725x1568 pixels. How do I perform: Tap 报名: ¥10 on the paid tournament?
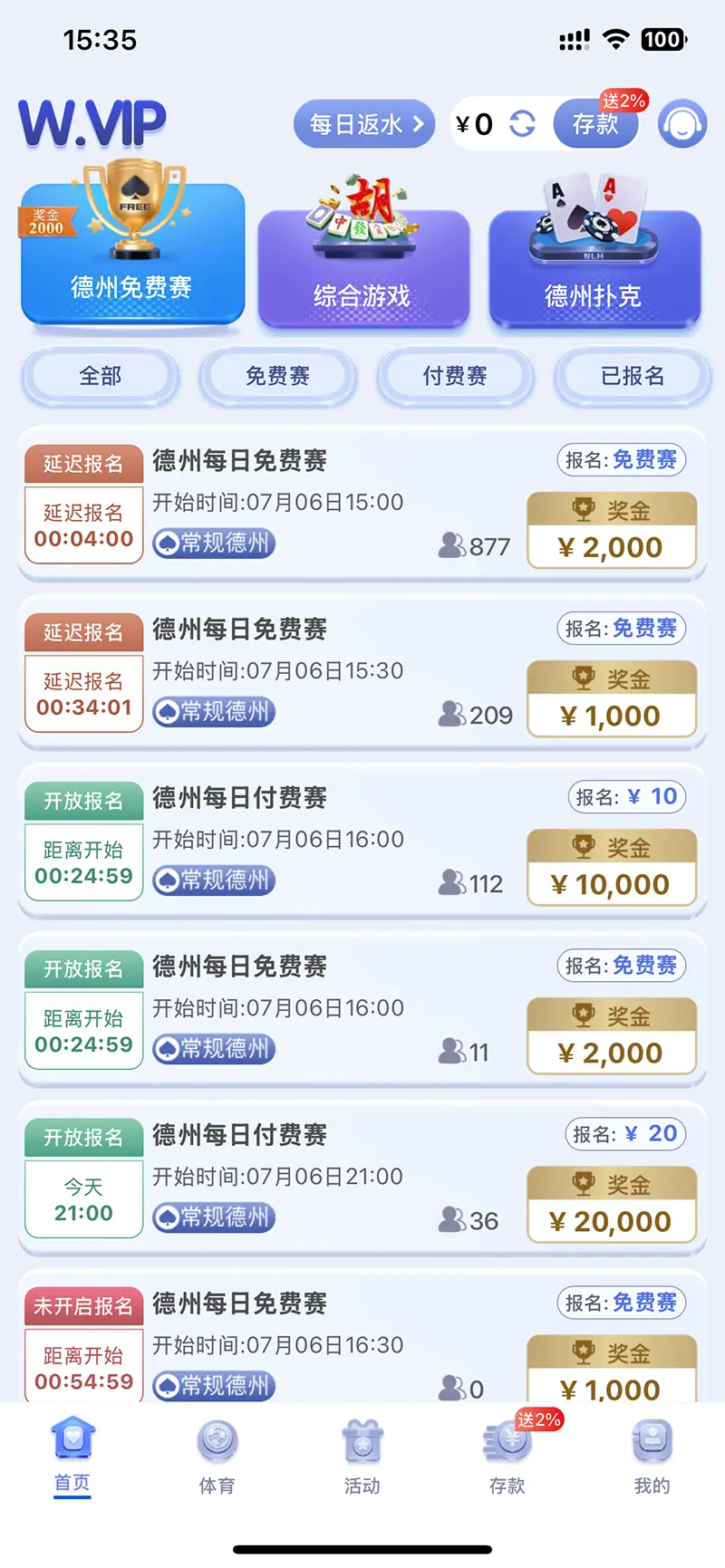pos(626,797)
